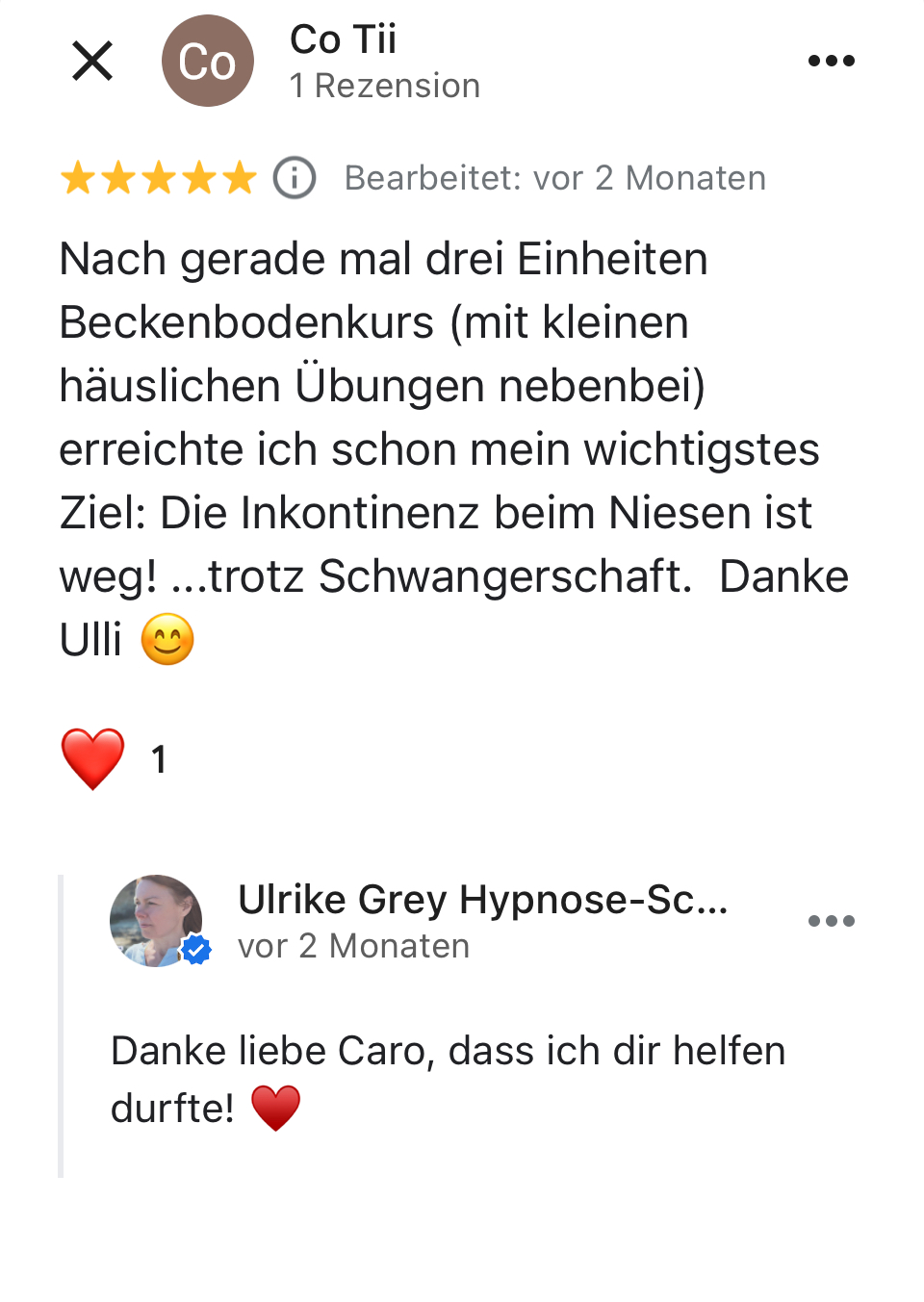
Task: Like the review with the heart
Action: tap(93, 758)
